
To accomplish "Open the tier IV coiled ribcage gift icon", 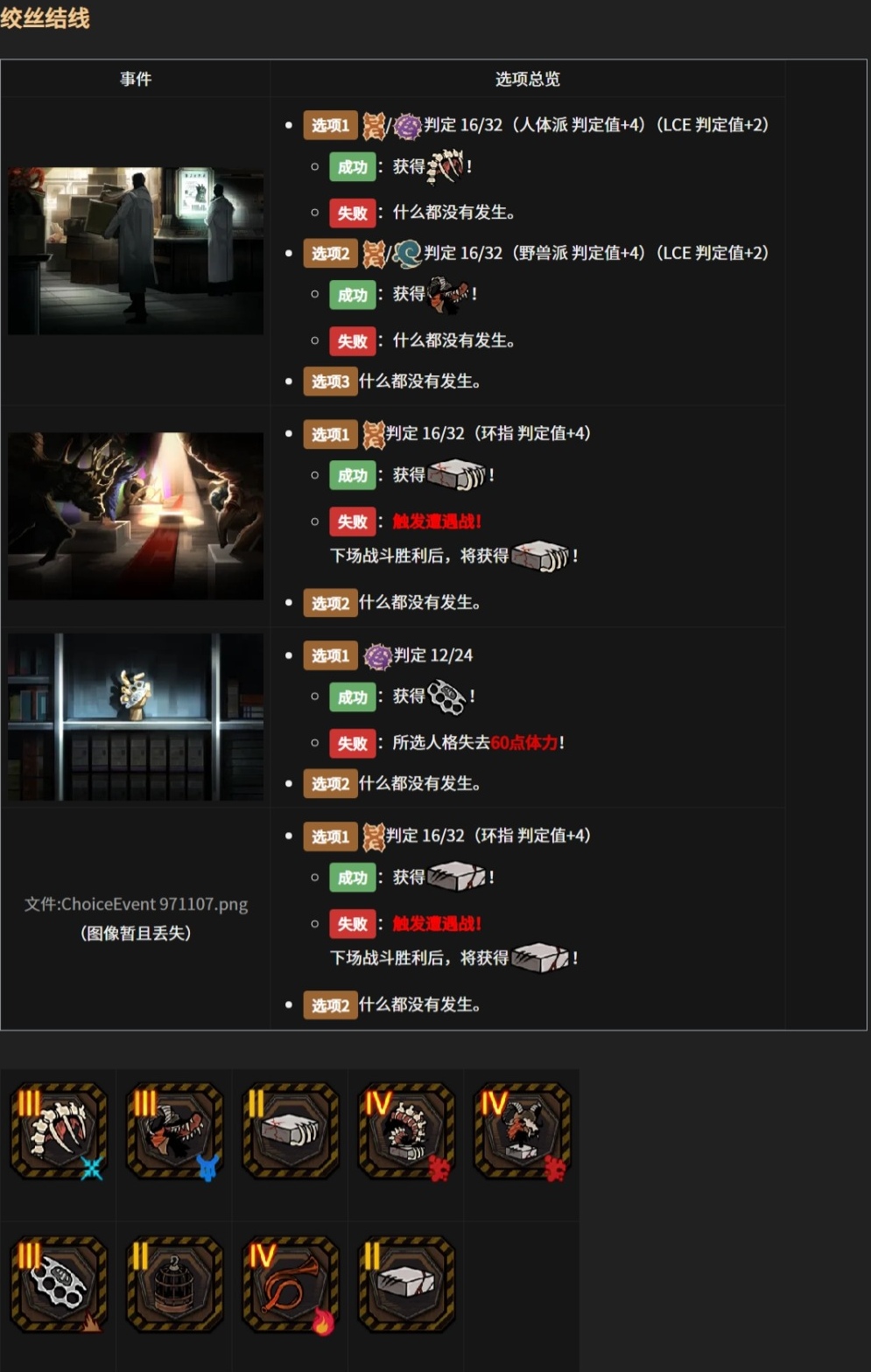I will tap(406, 1130).
